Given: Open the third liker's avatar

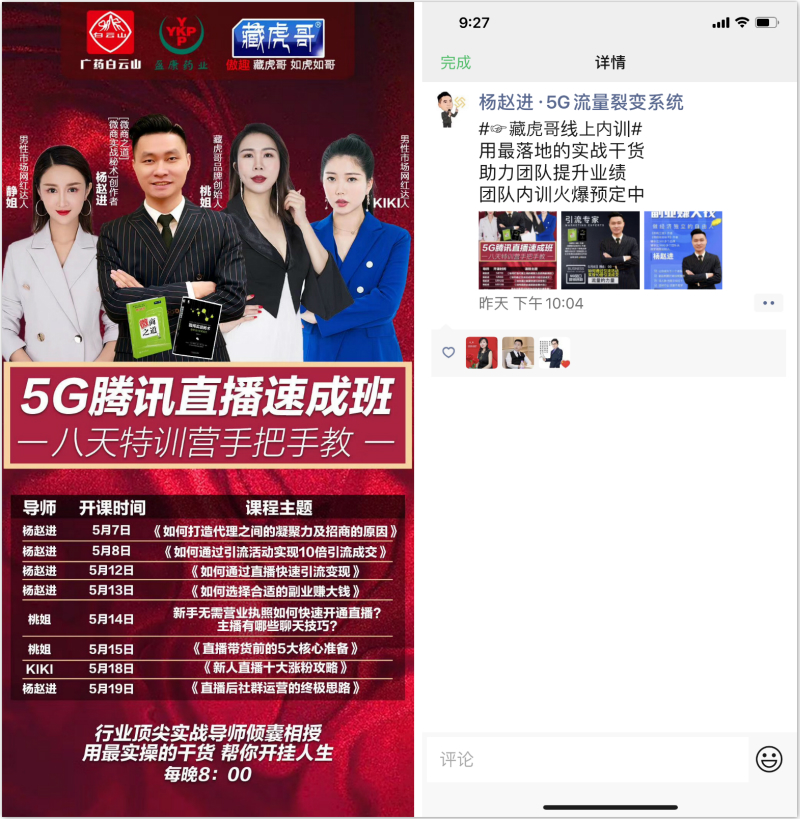Looking at the screenshot, I should [x=555, y=353].
